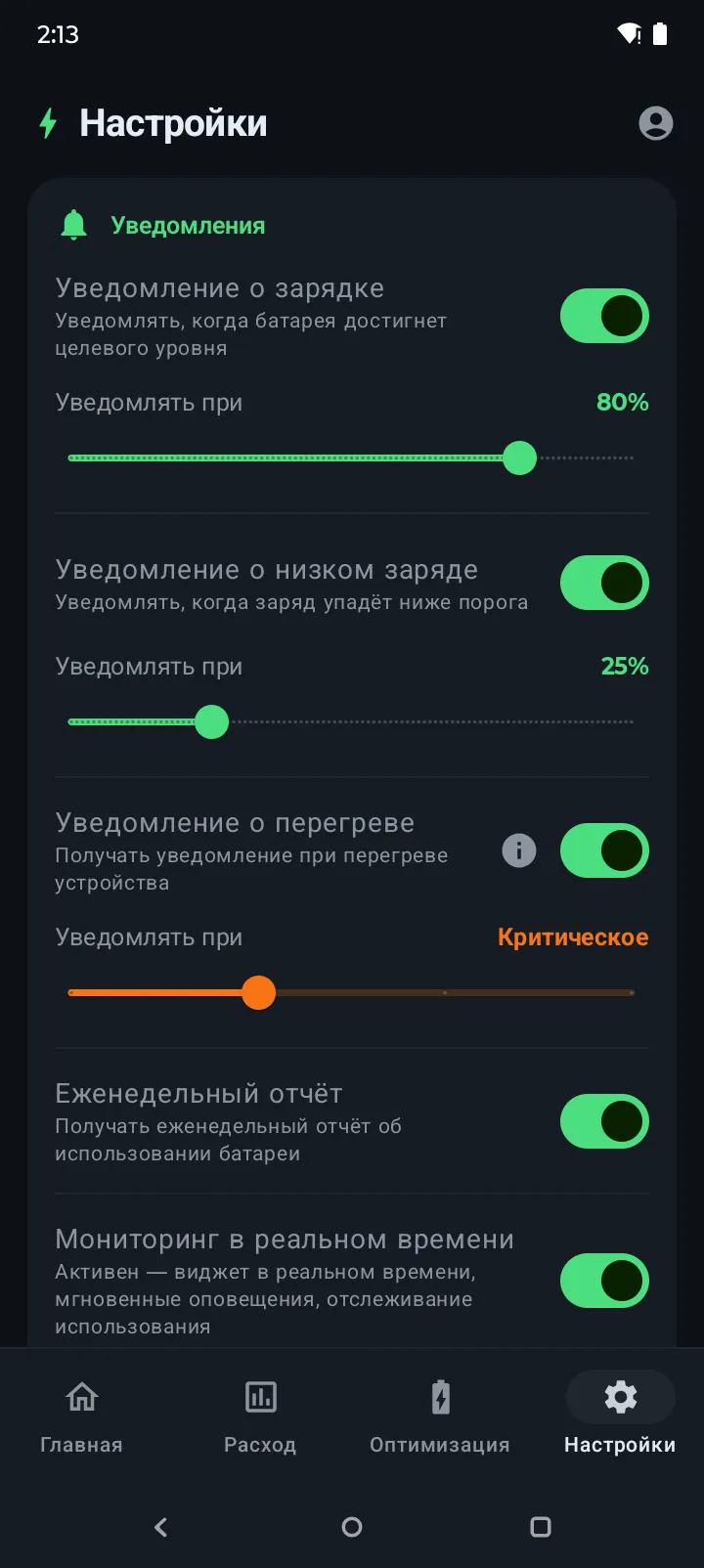This screenshot has height=1568, width=704.
Task: Open the profile icon in top right corner
Action: pyautogui.click(x=656, y=123)
